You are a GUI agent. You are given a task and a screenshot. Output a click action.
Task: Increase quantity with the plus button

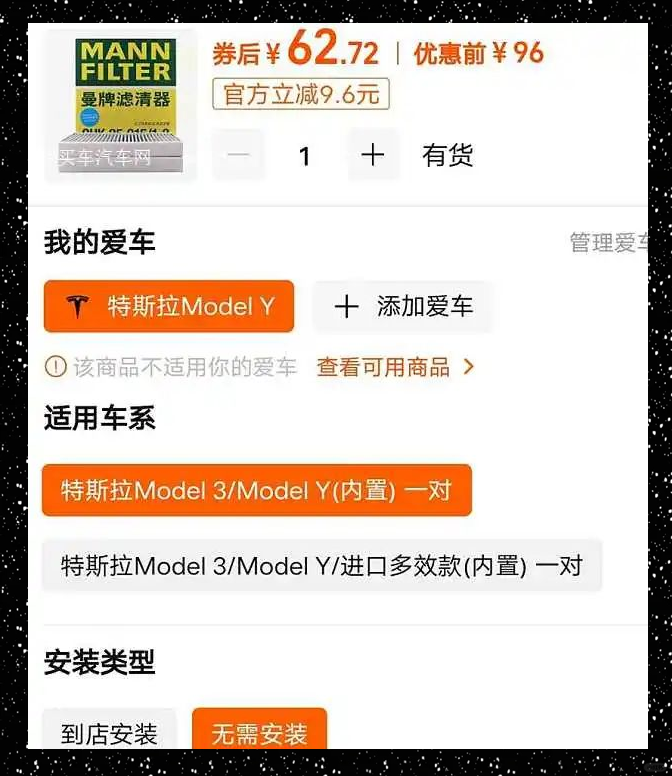pyautogui.click(x=373, y=156)
